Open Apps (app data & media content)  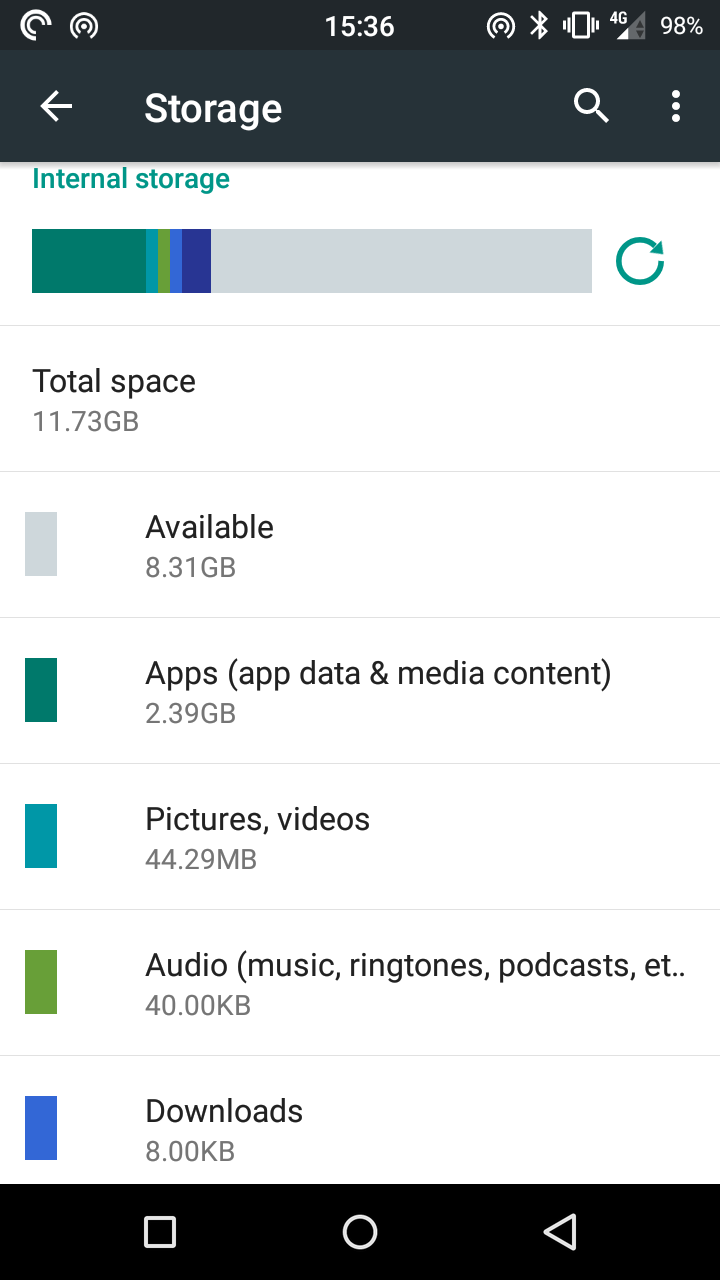(x=360, y=691)
